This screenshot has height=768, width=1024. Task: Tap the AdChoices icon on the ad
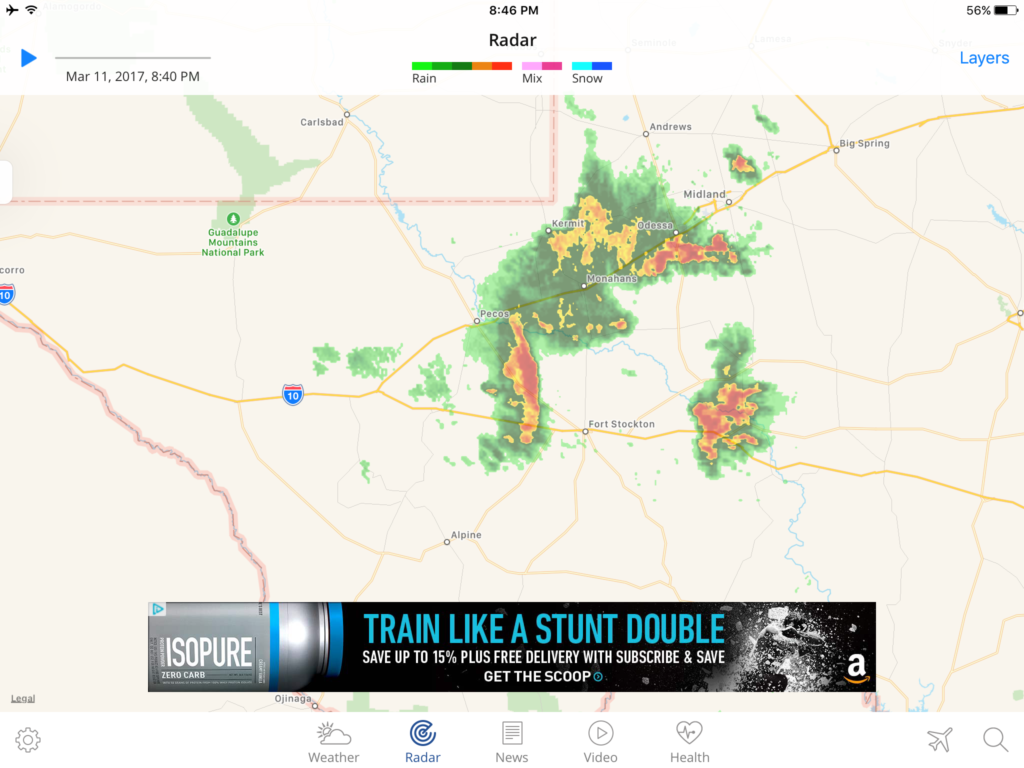[x=157, y=609]
